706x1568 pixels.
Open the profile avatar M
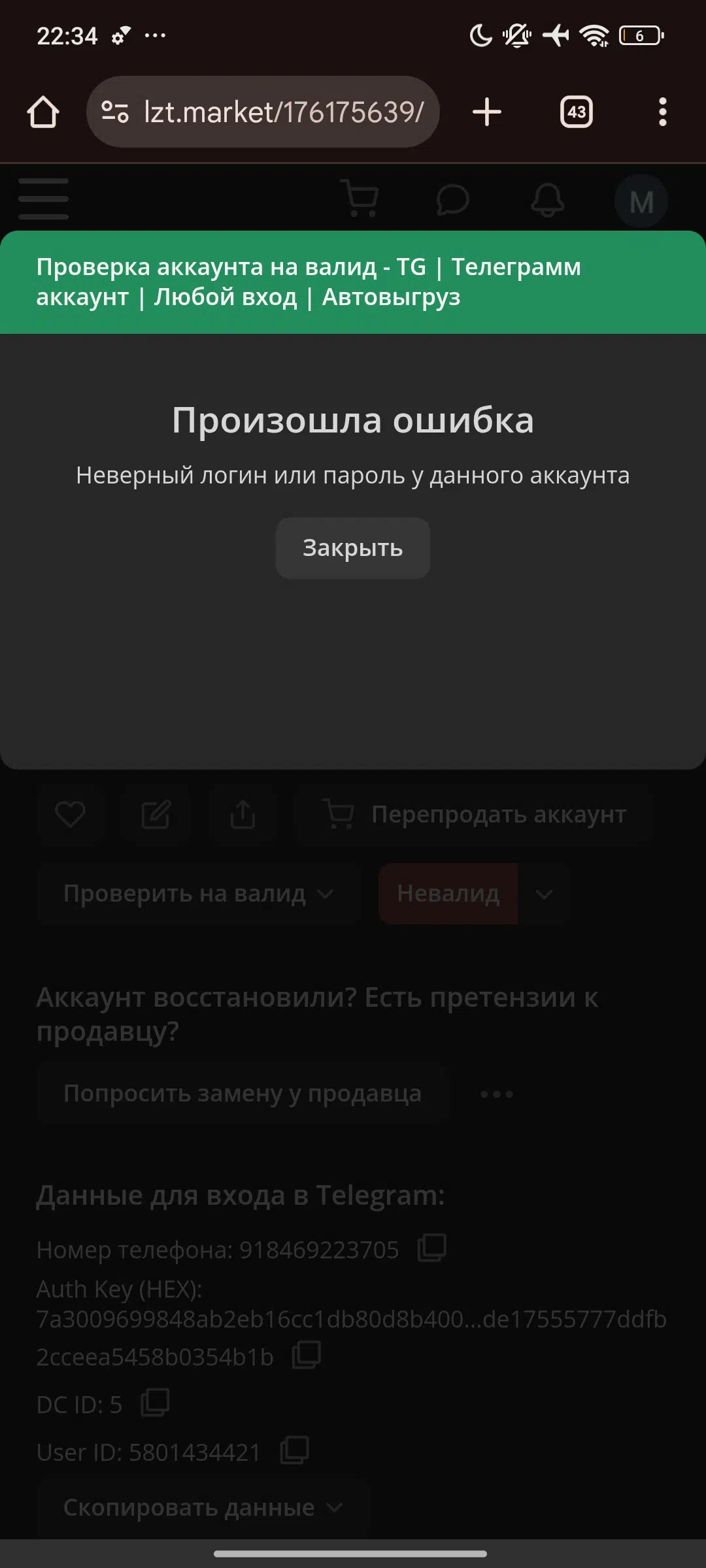(641, 201)
